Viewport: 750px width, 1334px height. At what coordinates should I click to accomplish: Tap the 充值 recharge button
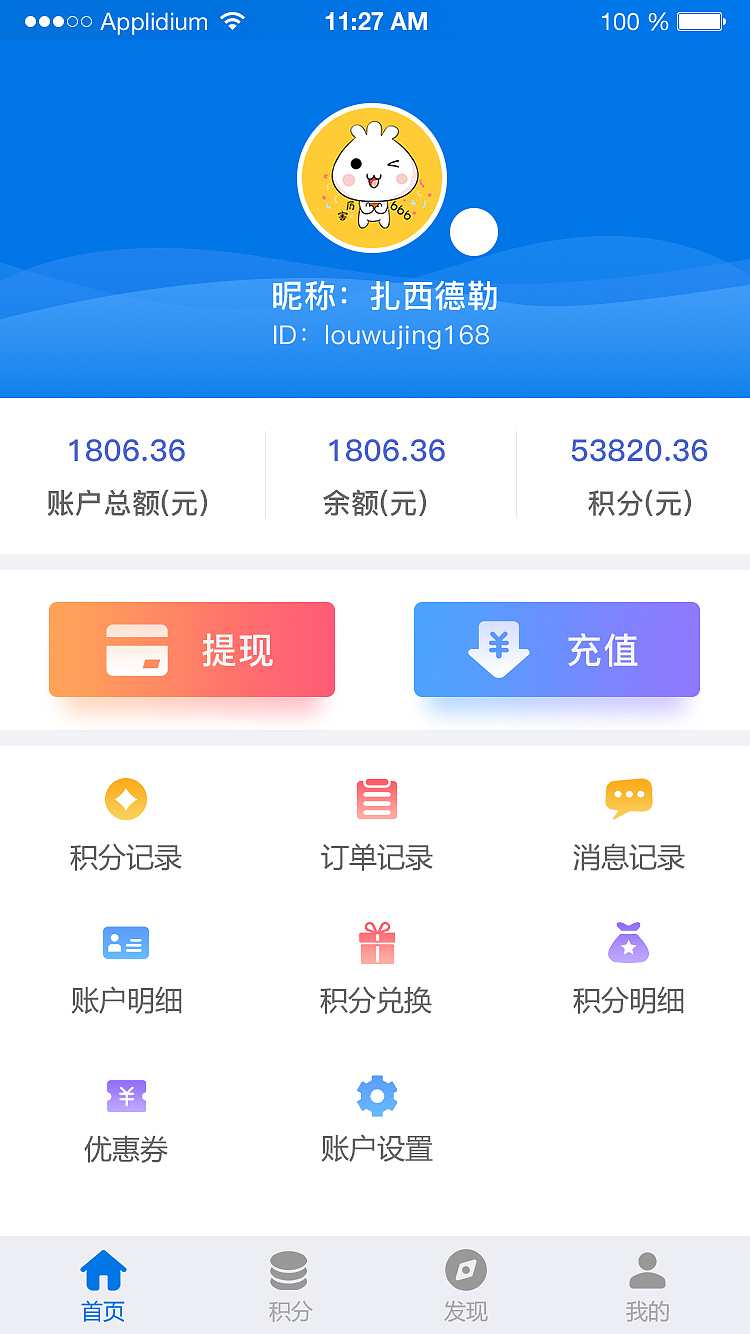(557, 650)
